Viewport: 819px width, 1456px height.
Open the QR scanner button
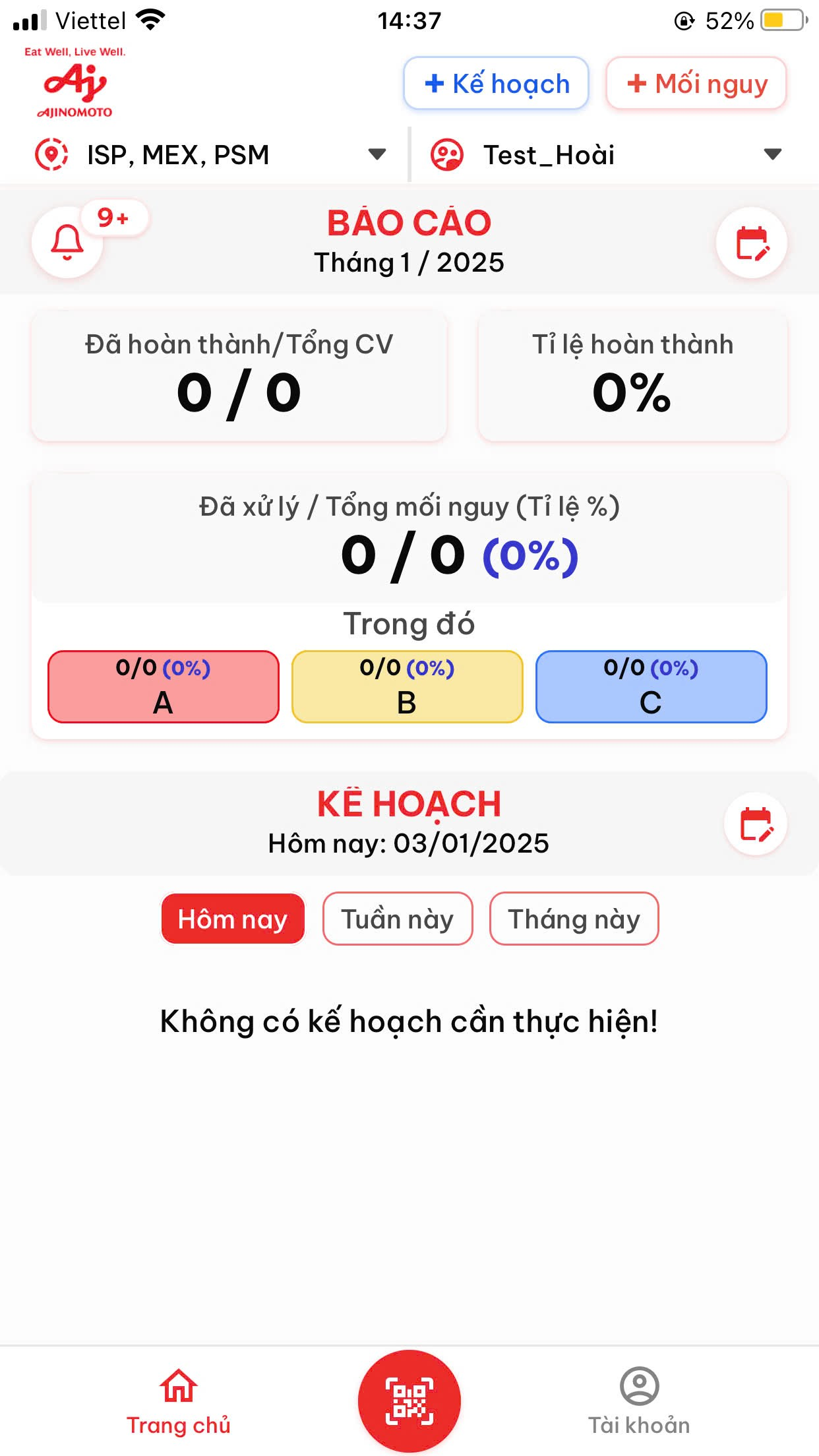pyautogui.click(x=409, y=1401)
